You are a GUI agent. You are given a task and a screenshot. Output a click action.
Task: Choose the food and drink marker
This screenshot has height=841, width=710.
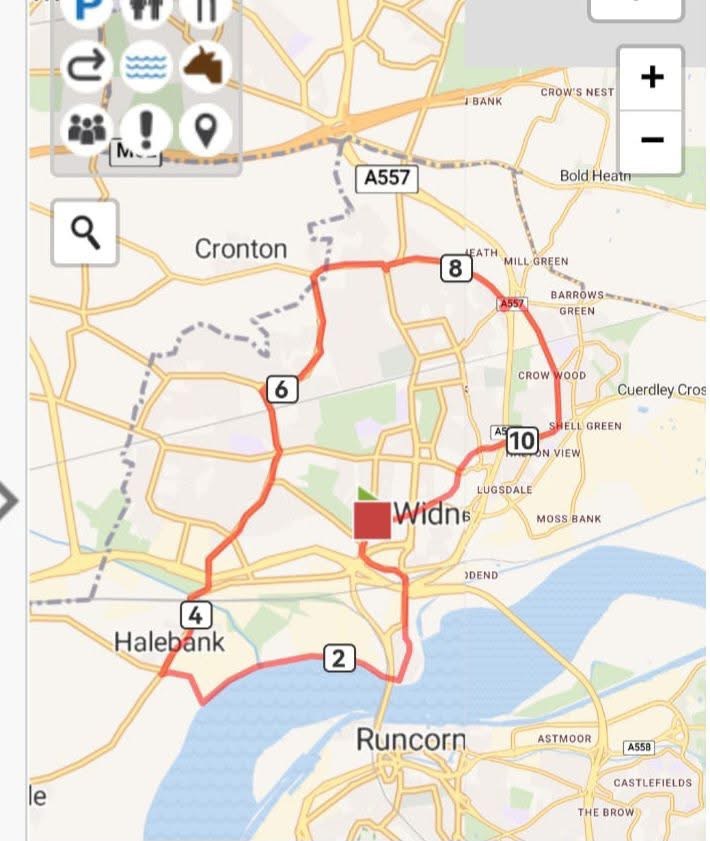(205, 10)
